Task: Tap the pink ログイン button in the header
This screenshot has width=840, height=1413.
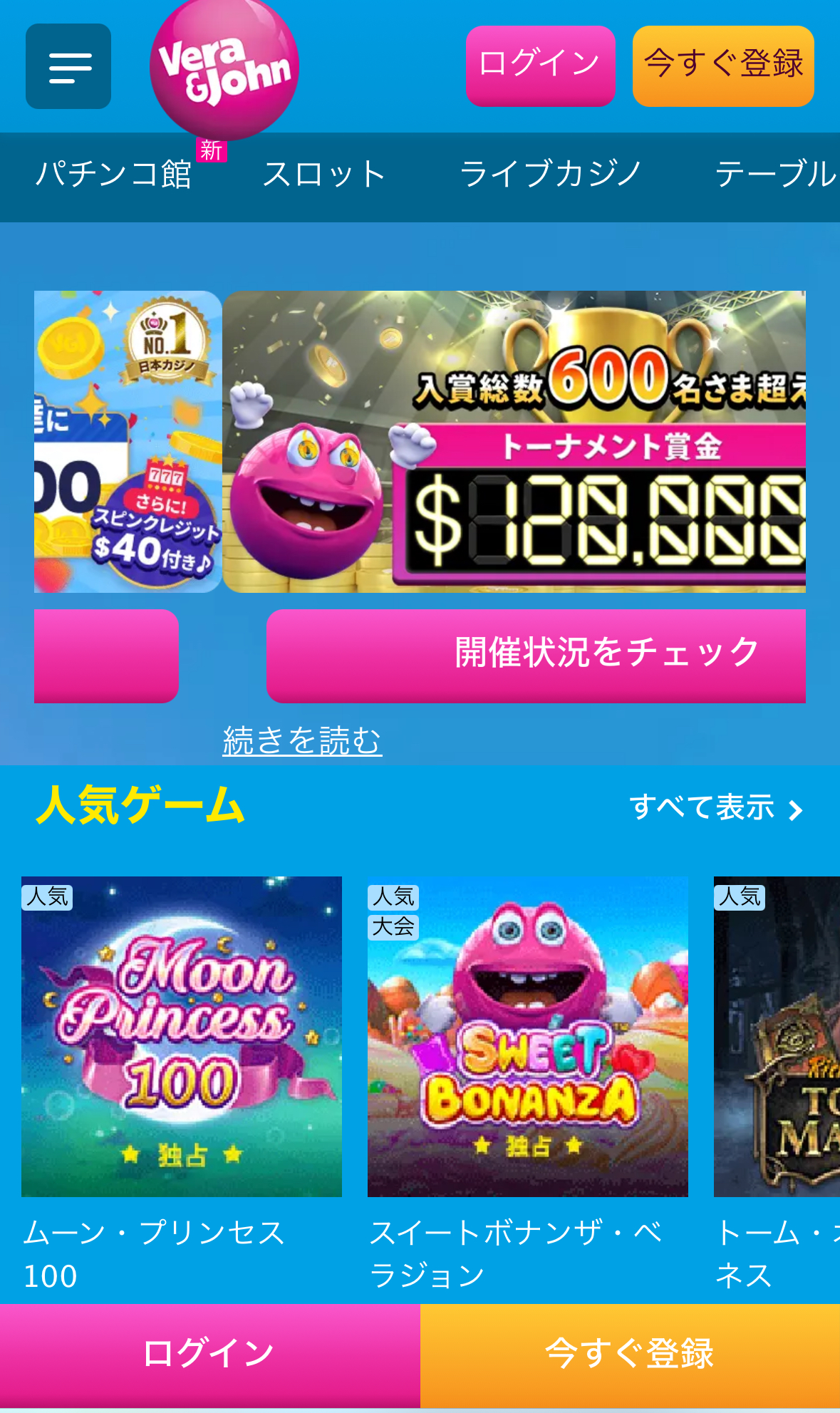Action: click(540, 66)
